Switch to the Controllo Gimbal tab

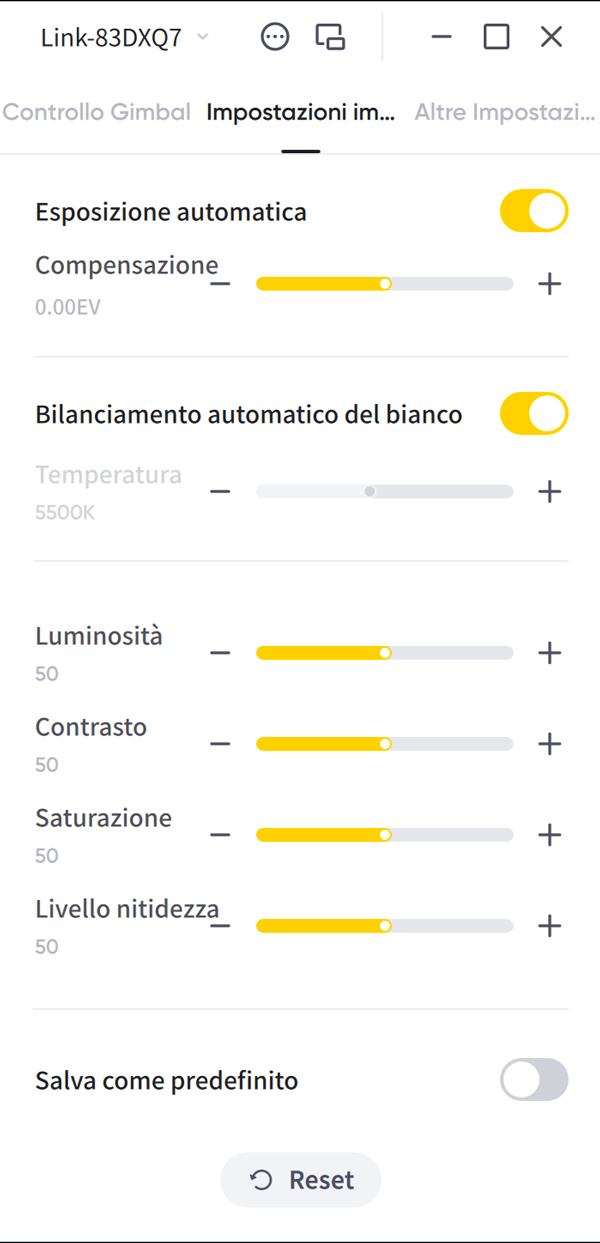[x=96, y=112]
